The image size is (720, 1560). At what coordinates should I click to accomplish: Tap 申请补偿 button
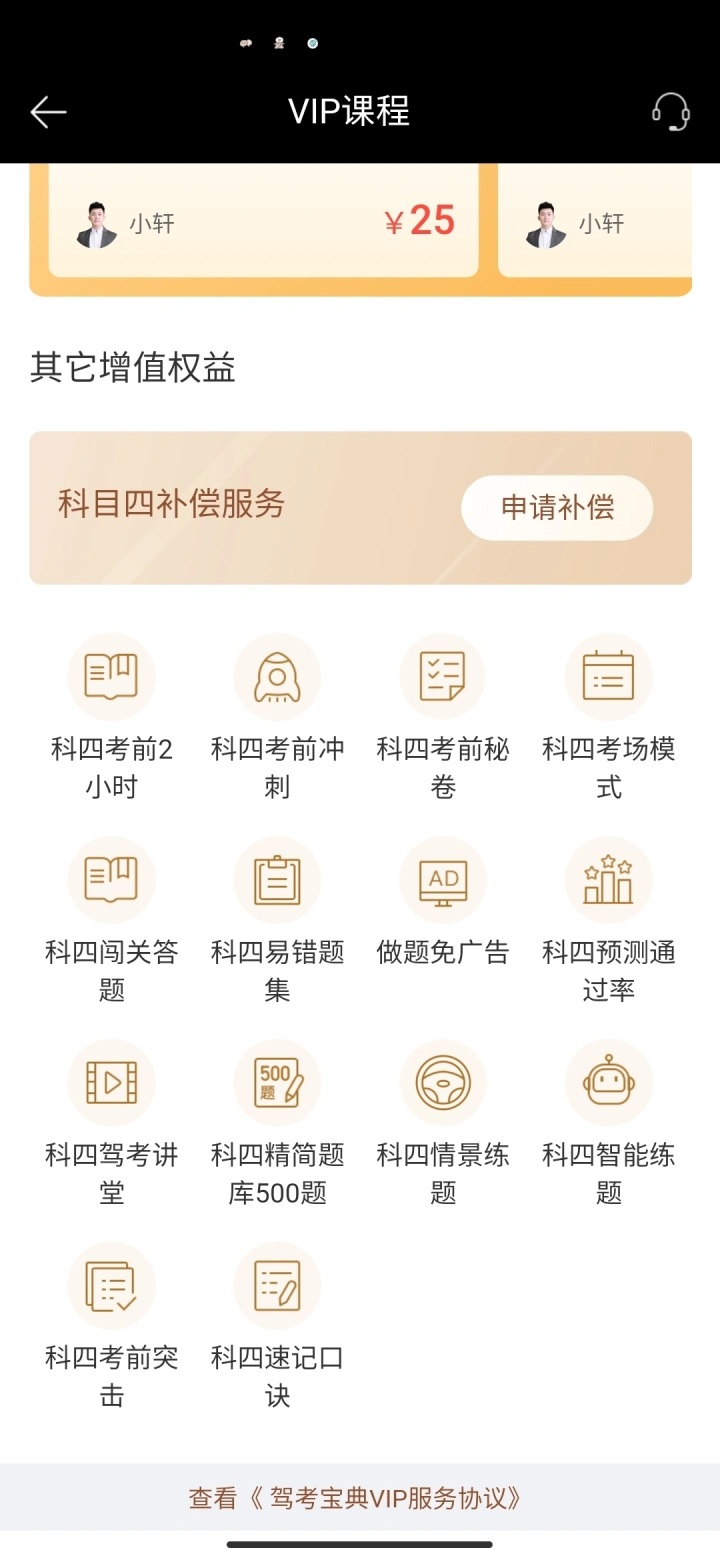(557, 508)
